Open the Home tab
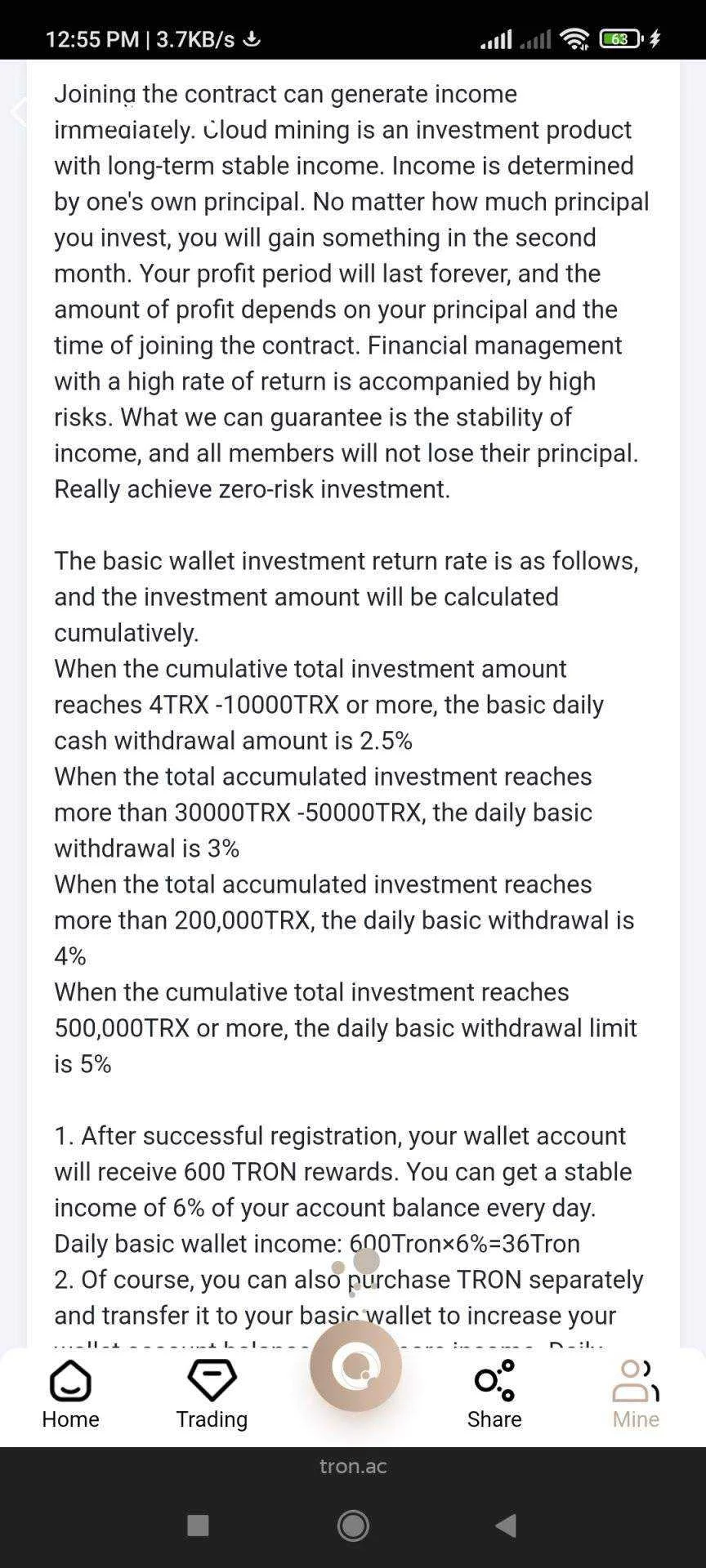Screen dimensions: 706x1568 (x=70, y=1395)
